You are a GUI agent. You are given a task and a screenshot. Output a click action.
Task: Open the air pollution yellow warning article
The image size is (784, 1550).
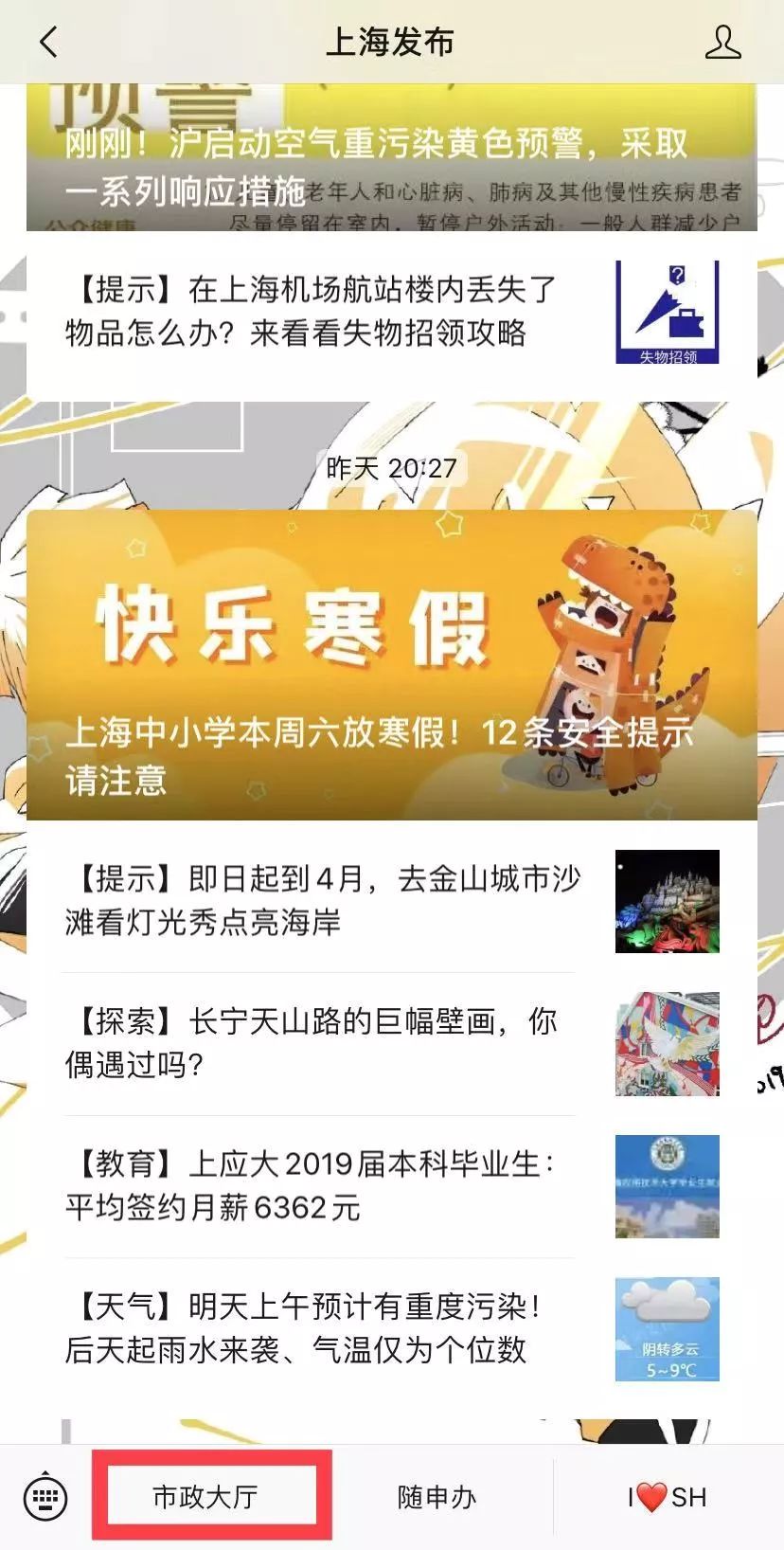[x=392, y=157]
